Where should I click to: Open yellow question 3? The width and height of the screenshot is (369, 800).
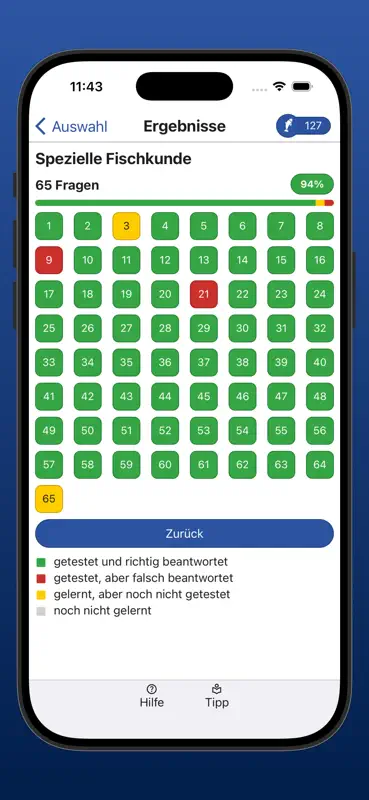click(x=126, y=226)
